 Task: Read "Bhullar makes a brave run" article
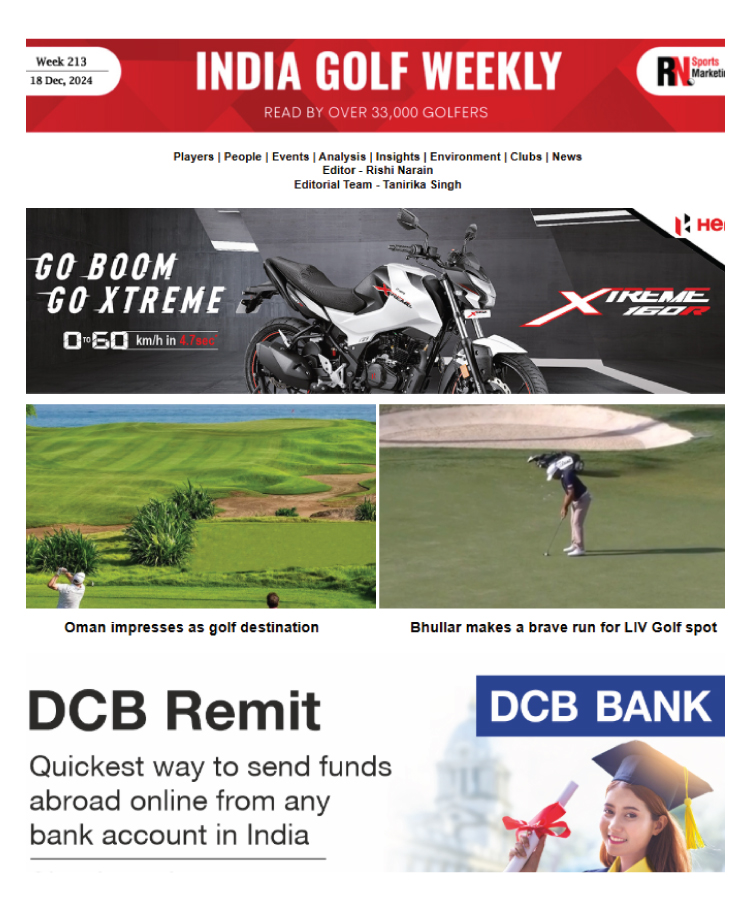563,628
